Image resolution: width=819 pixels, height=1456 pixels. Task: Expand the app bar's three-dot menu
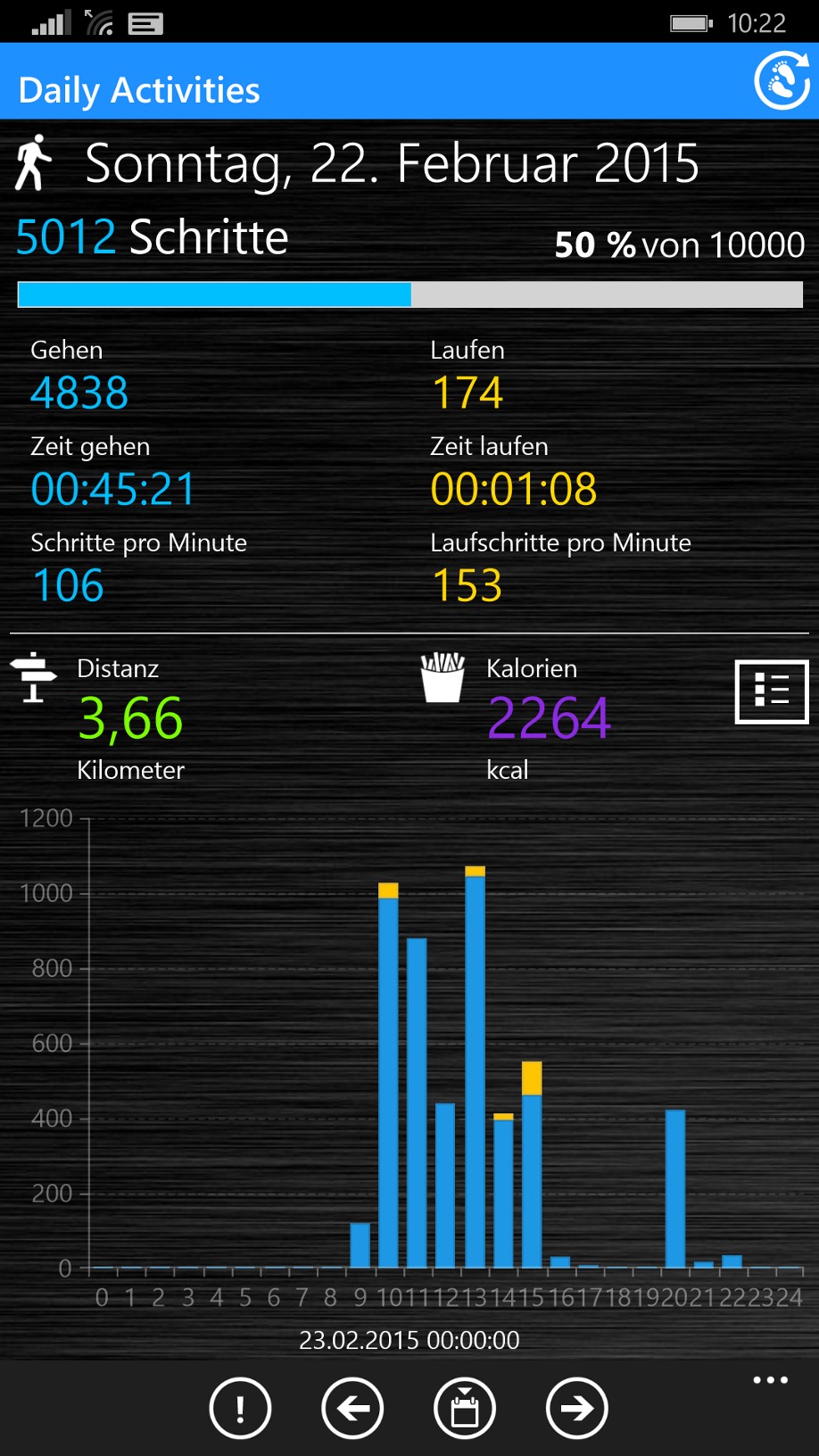pos(770,1380)
